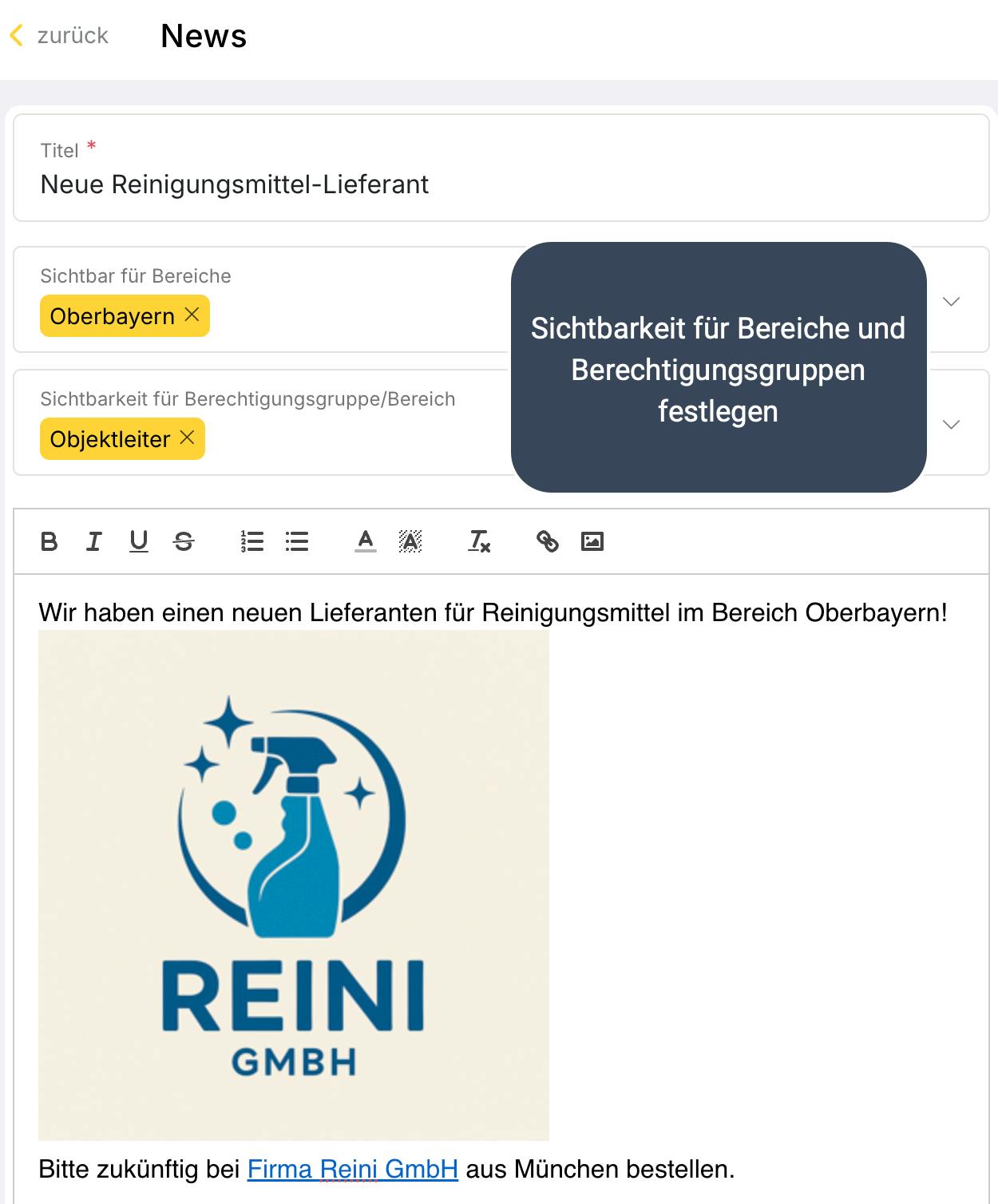The height and width of the screenshot is (1204, 998).
Task: Apply italic formatting
Action: (x=94, y=541)
